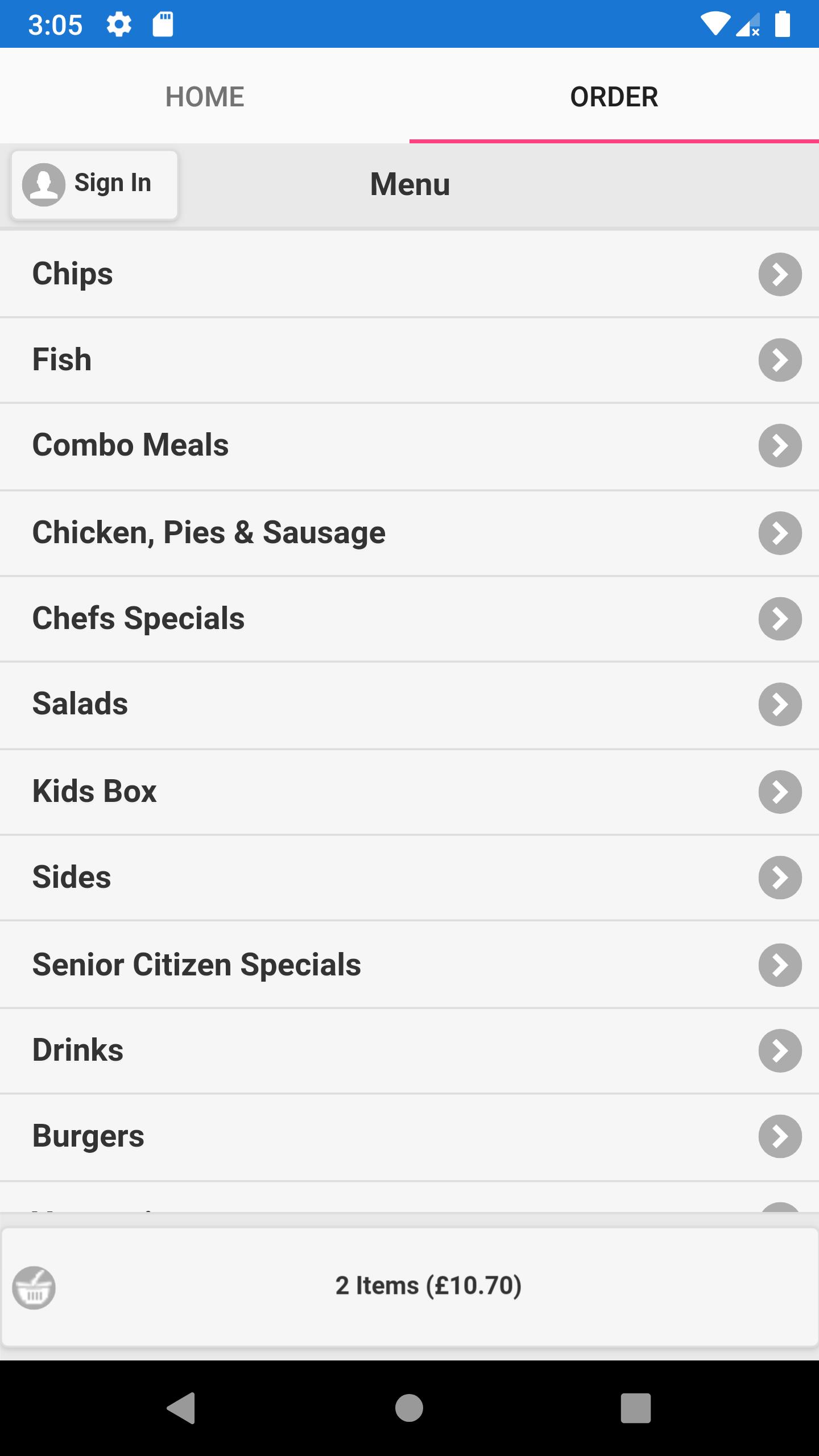The width and height of the screenshot is (819, 1456).
Task: Switch to the HOME tab
Action: point(205,96)
